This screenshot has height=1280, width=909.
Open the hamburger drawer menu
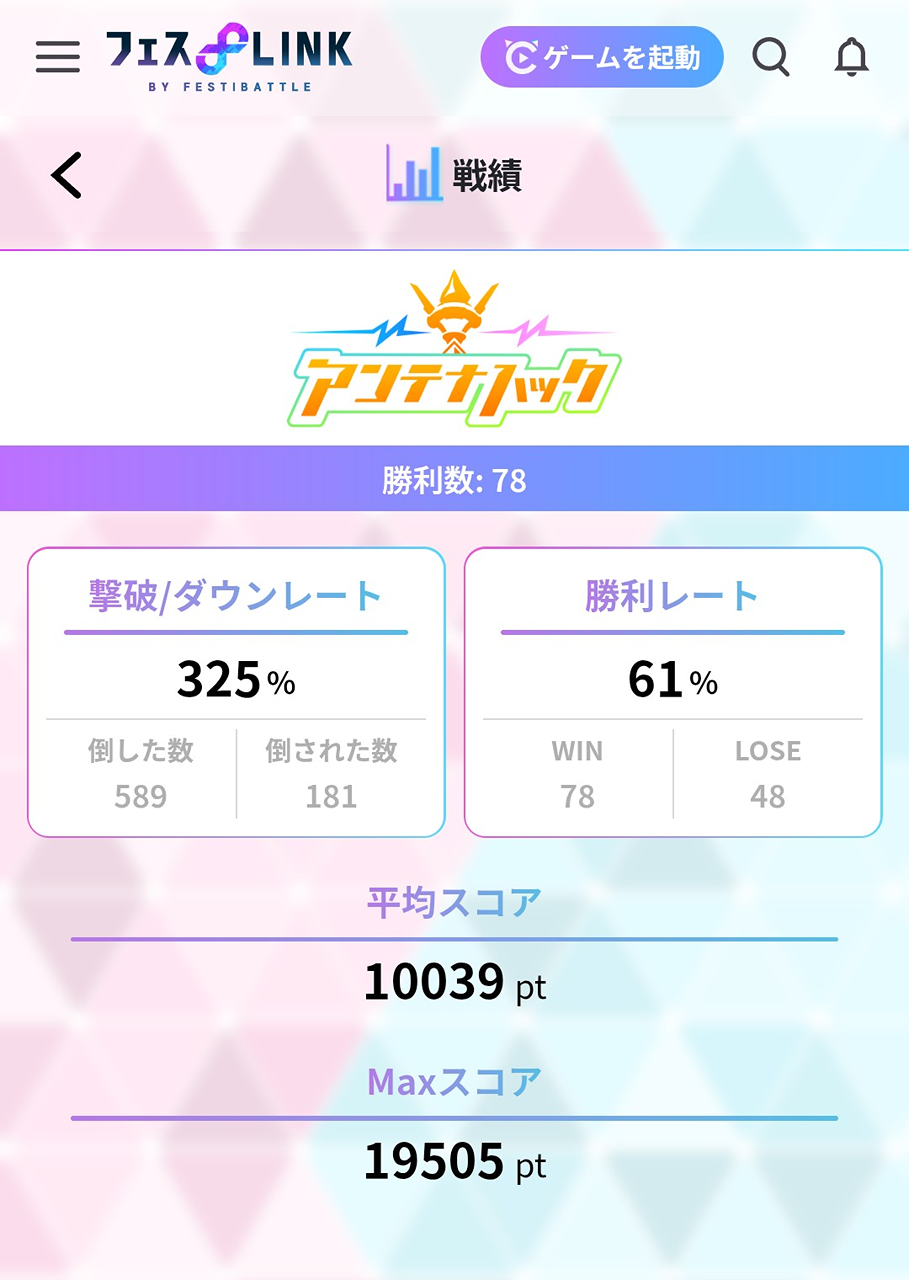coord(57,57)
